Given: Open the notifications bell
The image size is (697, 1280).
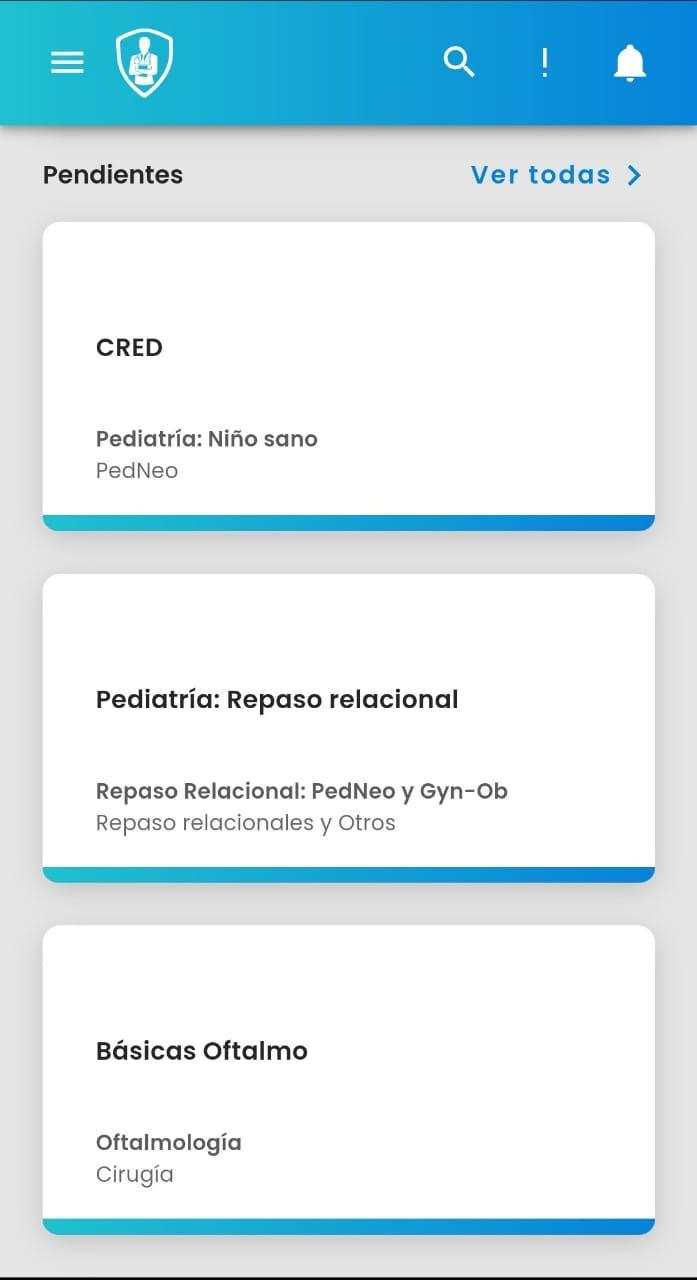Looking at the screenshot, I should 629,62.
